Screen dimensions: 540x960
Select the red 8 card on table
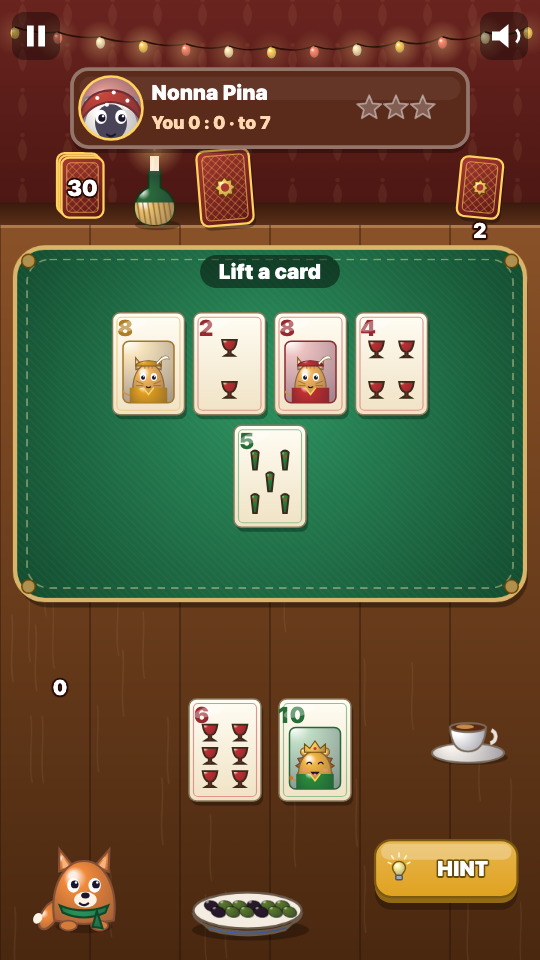(x=310, y=364)
